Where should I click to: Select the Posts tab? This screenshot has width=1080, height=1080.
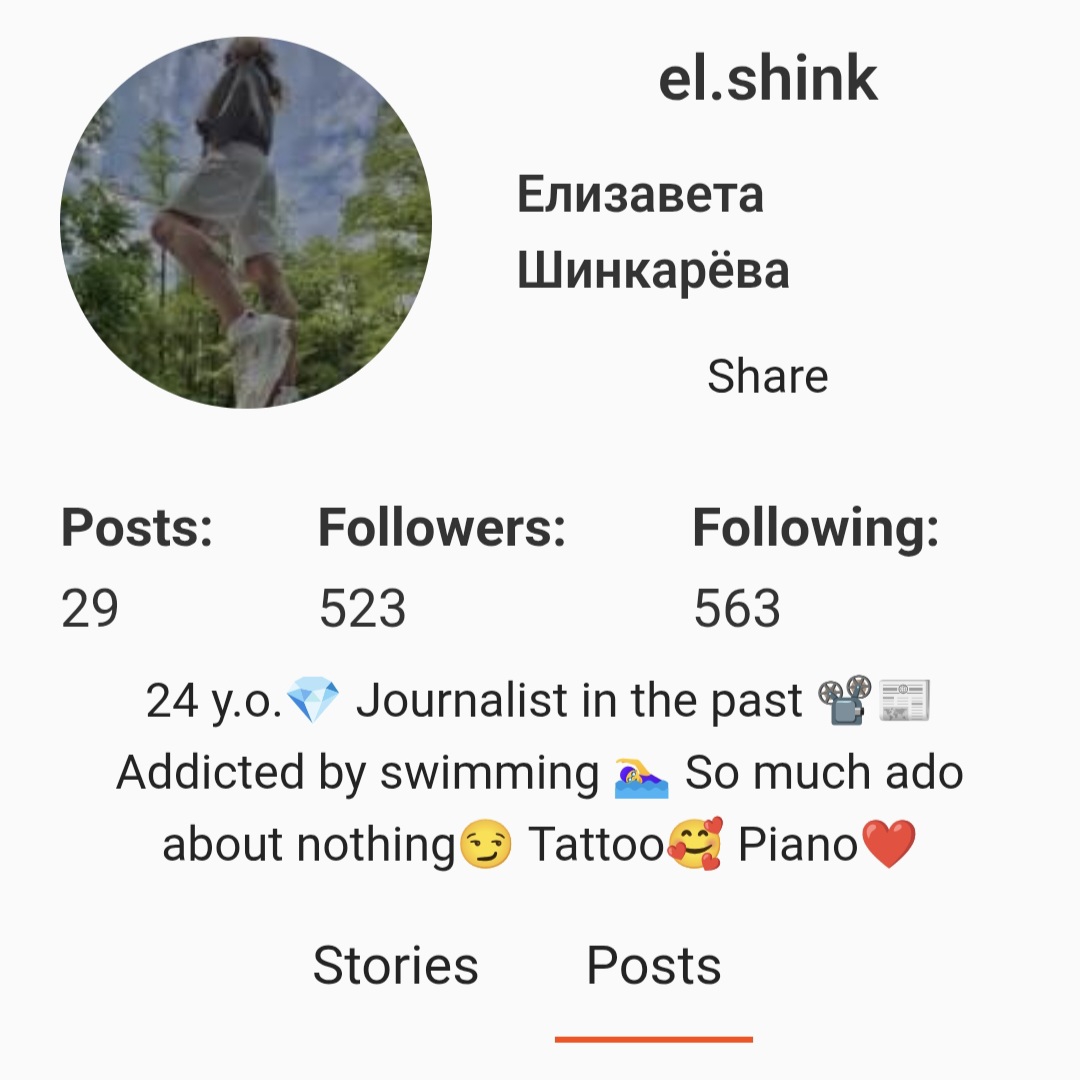pos(654,966)
